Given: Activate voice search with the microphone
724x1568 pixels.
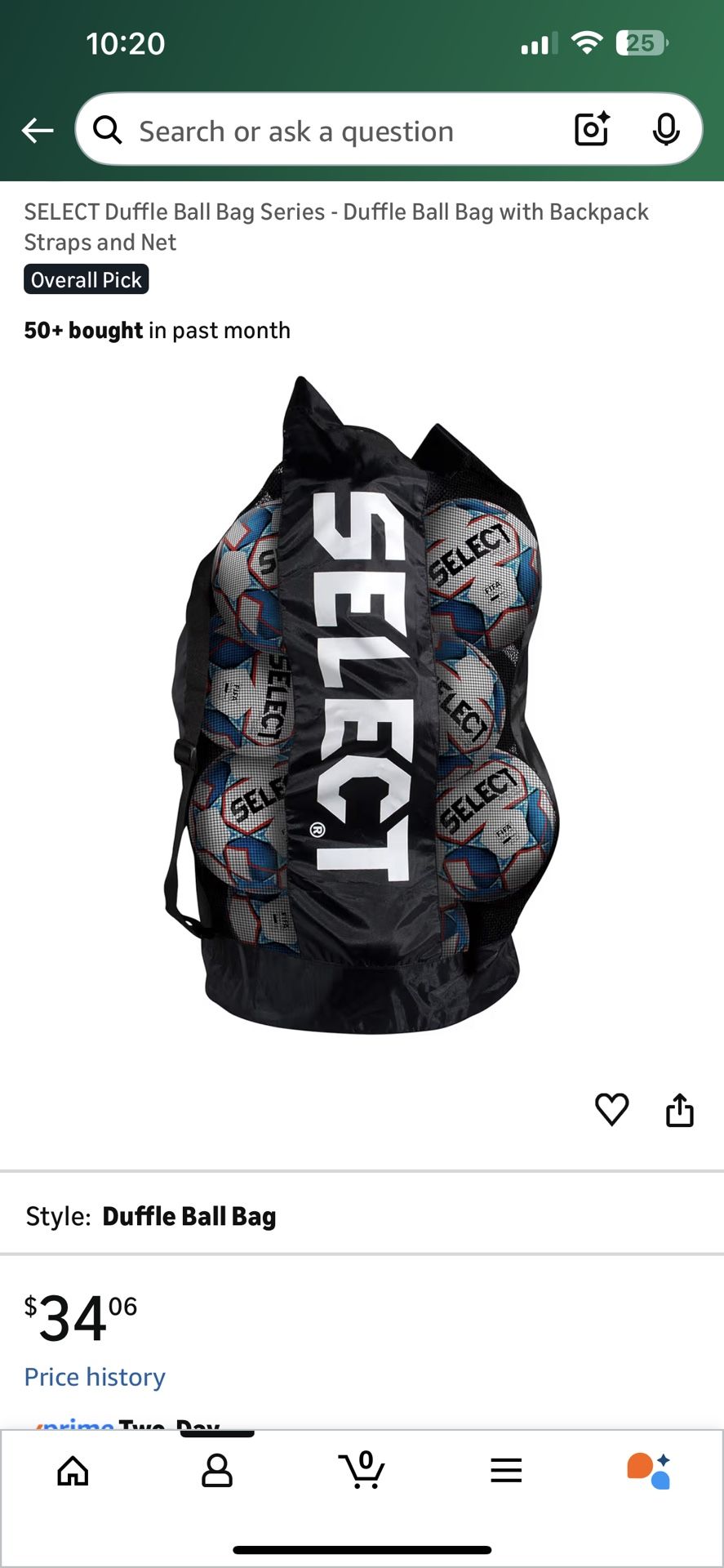Looking at the screenshot, I should pos(668,129).
